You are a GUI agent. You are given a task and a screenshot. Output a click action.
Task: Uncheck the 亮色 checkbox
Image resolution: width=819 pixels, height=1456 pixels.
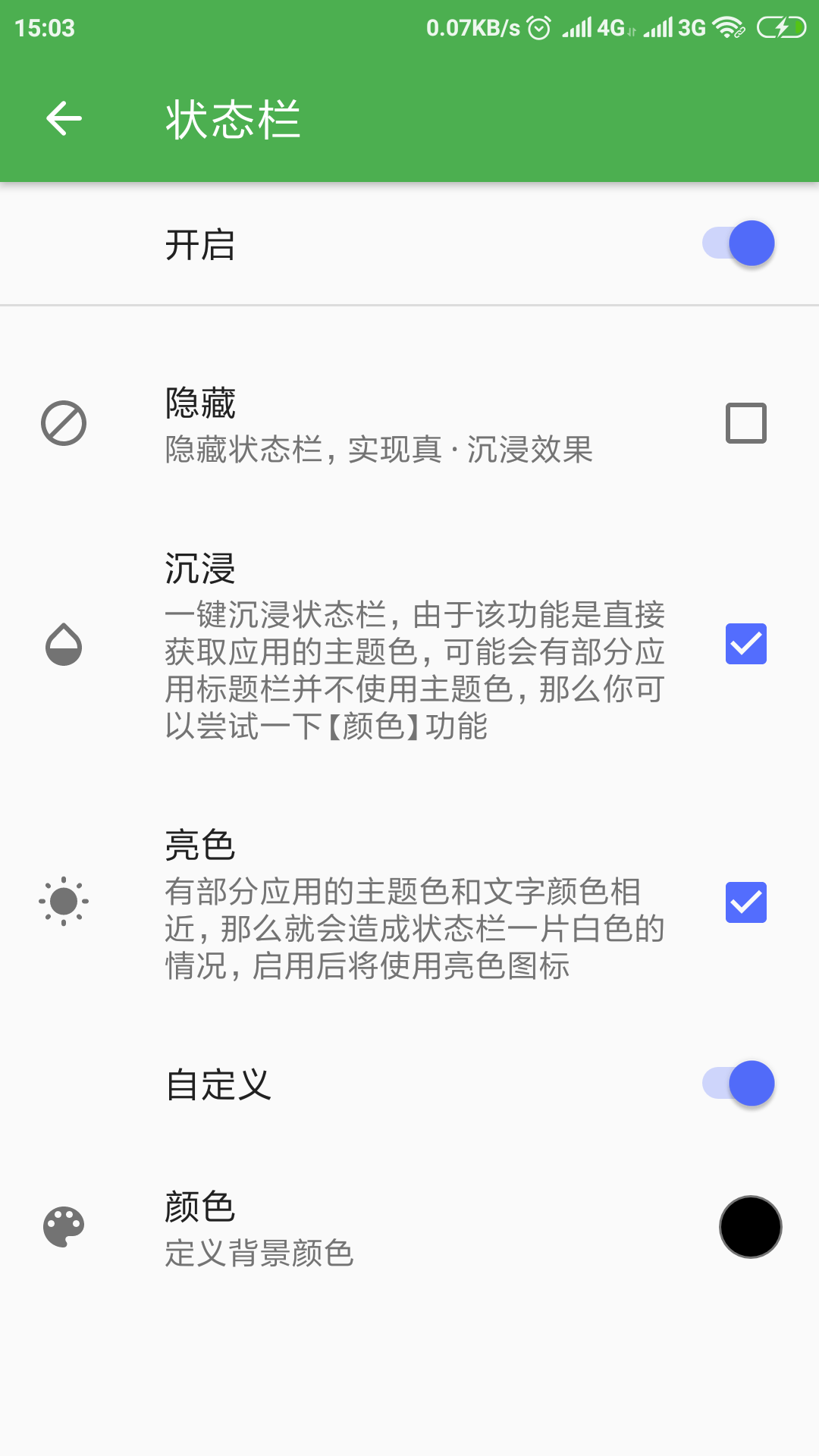coord(745,902)
